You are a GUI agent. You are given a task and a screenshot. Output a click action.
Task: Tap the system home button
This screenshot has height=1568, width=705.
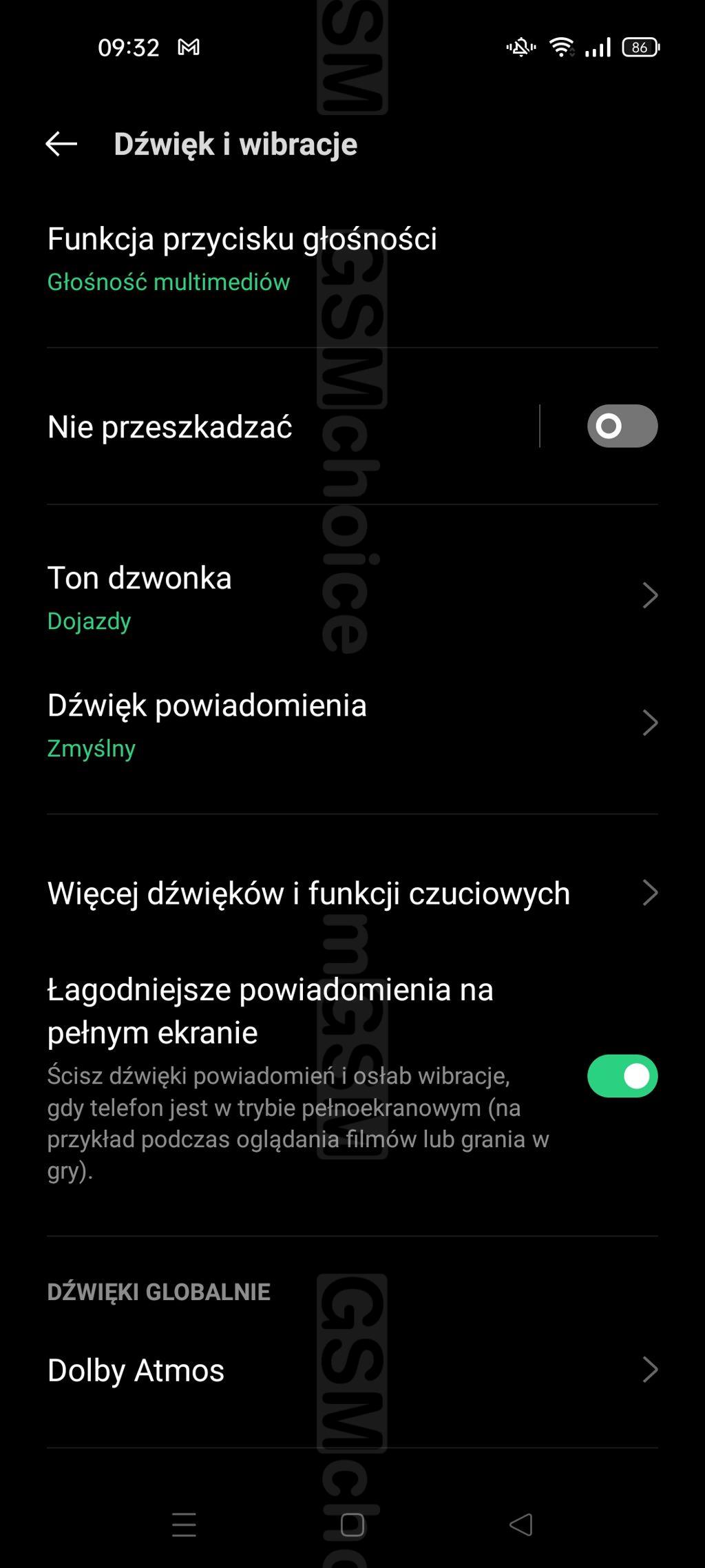tap(352, 1525)
